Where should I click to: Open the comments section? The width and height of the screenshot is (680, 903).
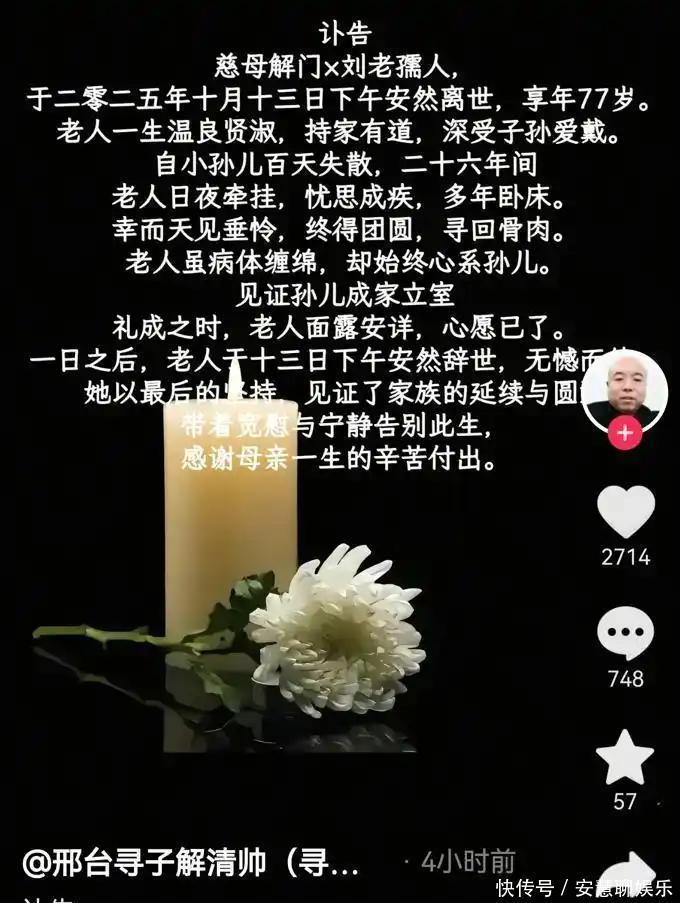626,633
